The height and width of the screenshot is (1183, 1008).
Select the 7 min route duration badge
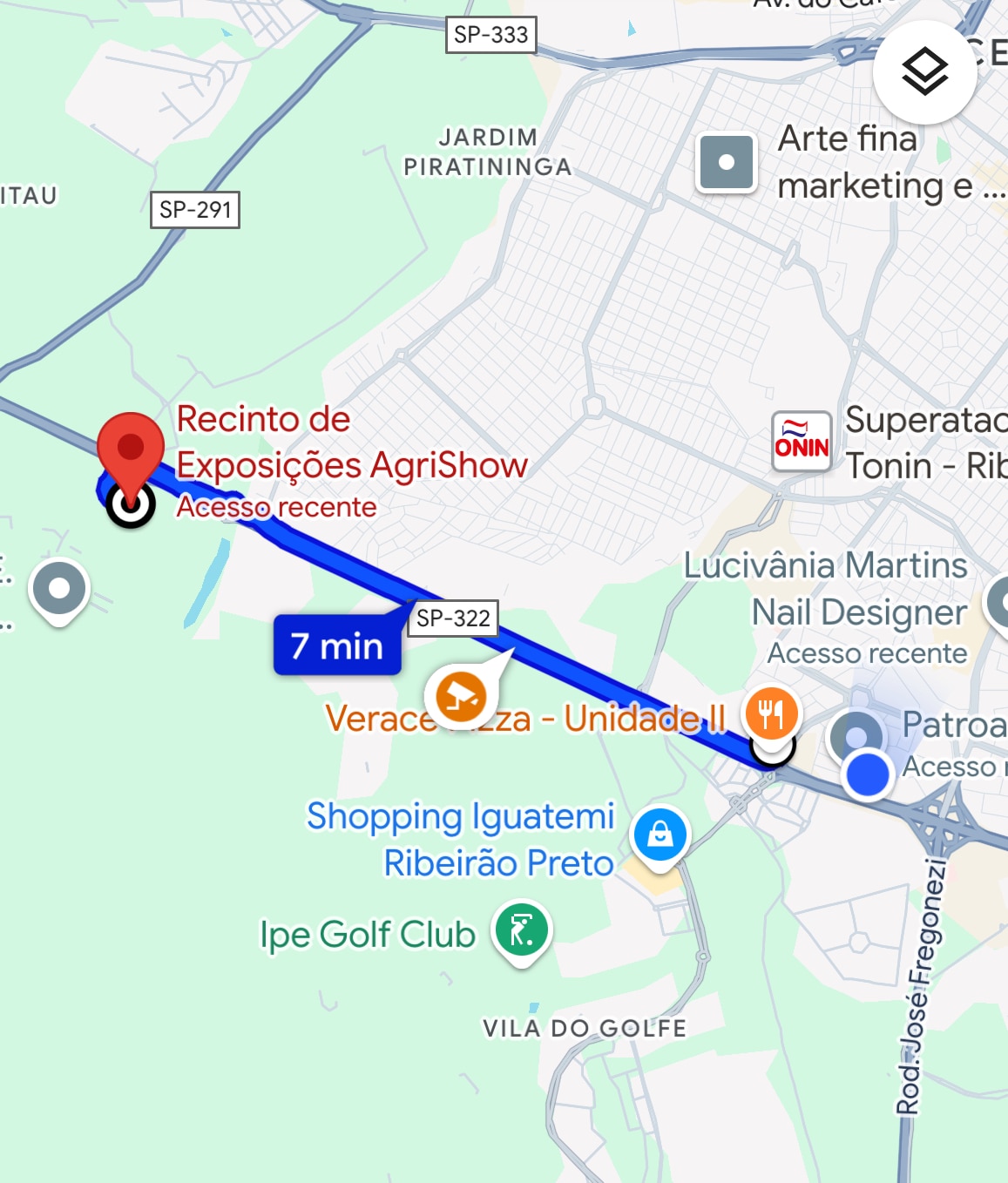(336, 646)
